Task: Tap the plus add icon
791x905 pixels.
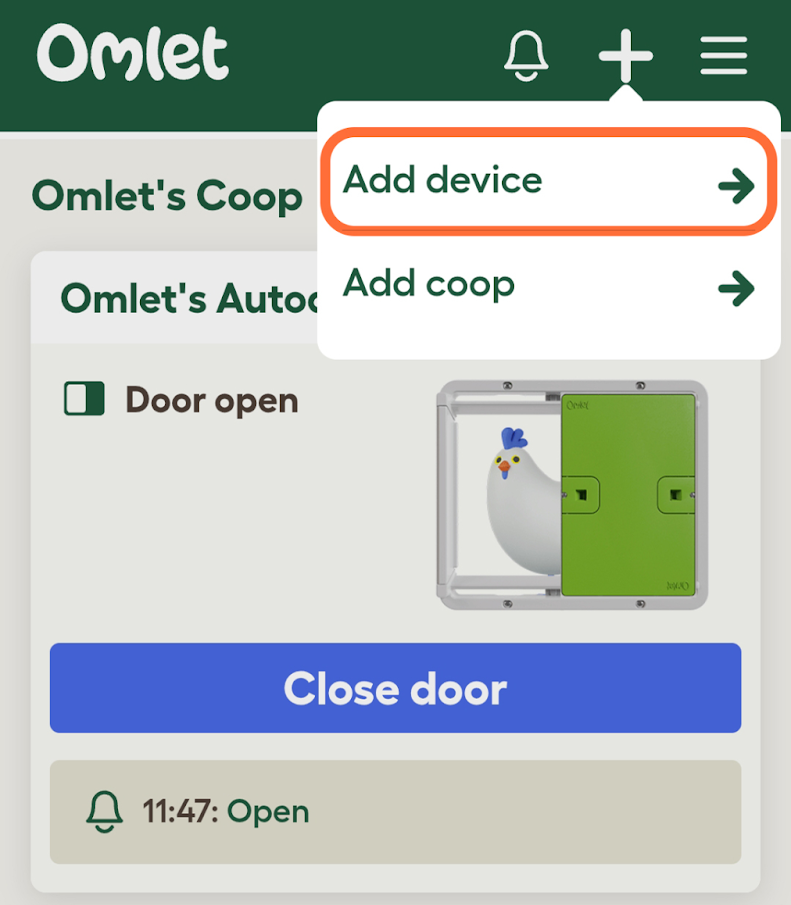Action: click(625, 55)
